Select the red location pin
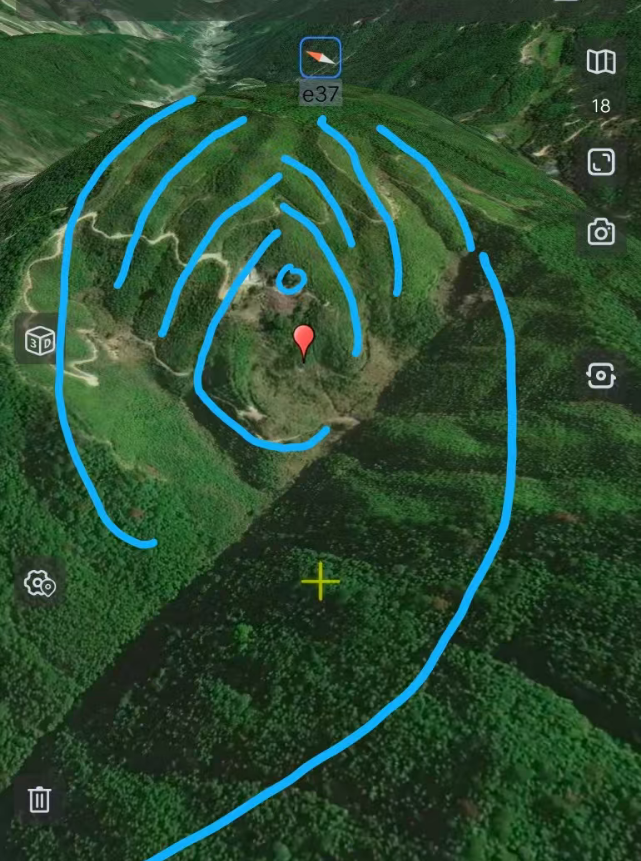This screenshot has height=861, width=641. pyautogui.click(x=304, y=341)
